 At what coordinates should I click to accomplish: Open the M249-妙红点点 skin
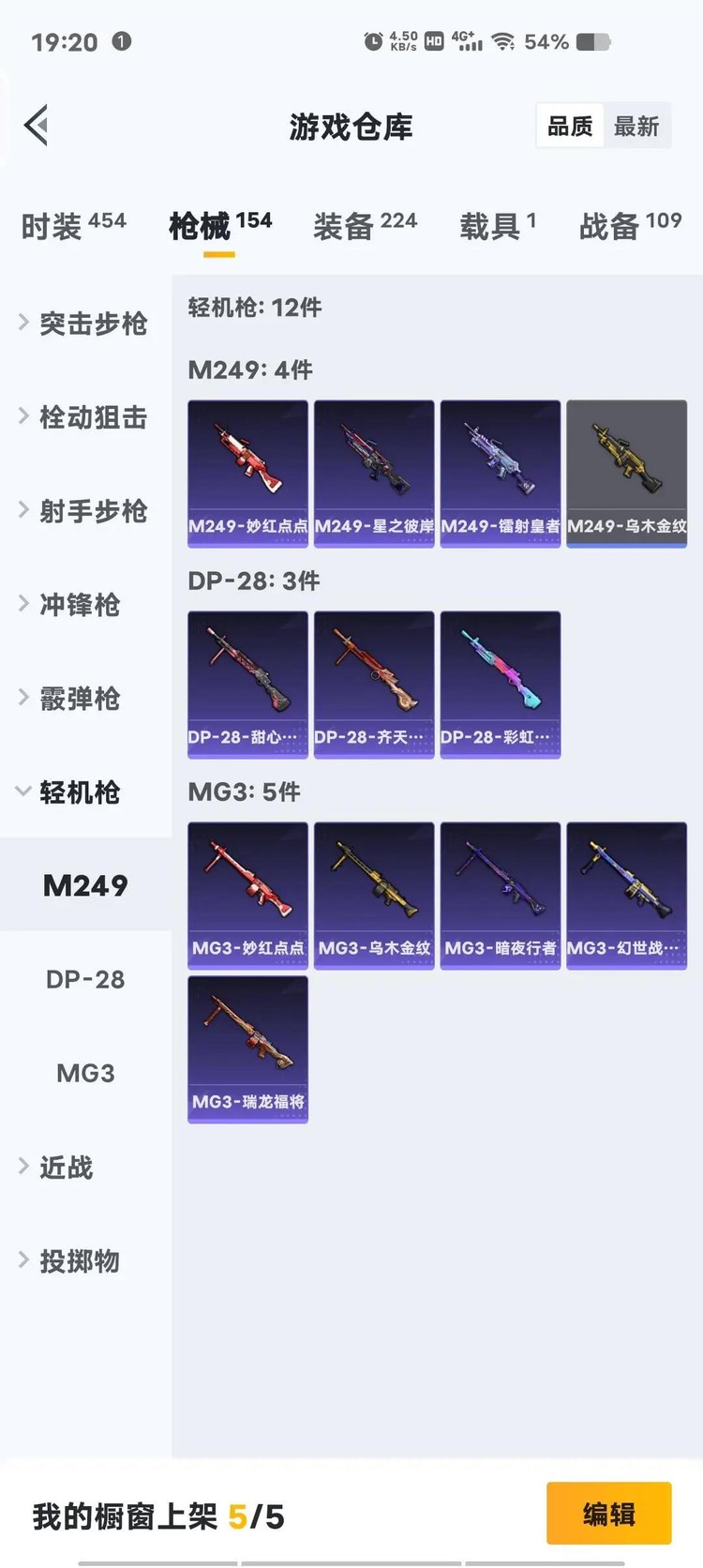pos(247,474)
